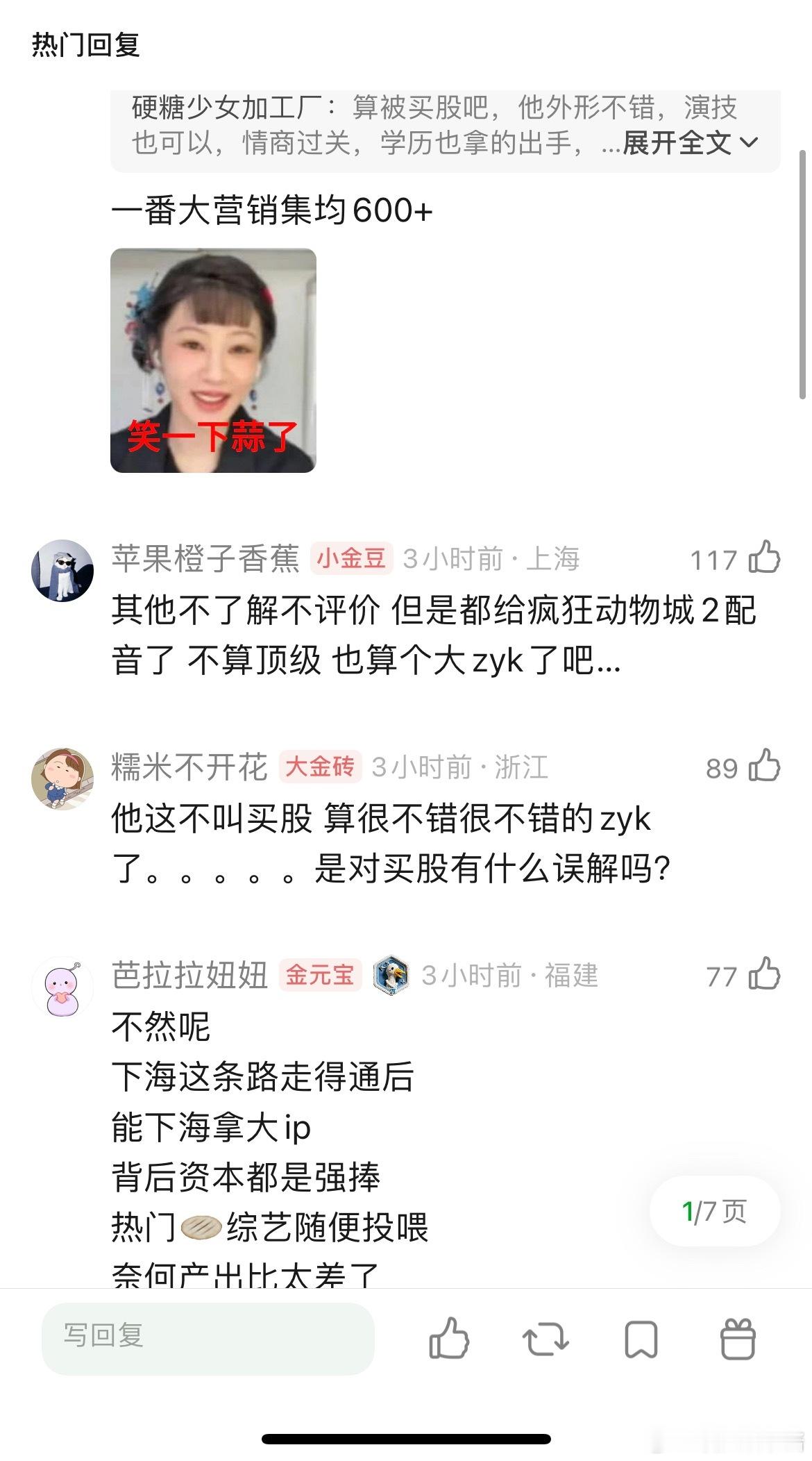Like 糯米不开花's comment showing 89
The height and width of the screenshot is (1461, 812).
762,767
